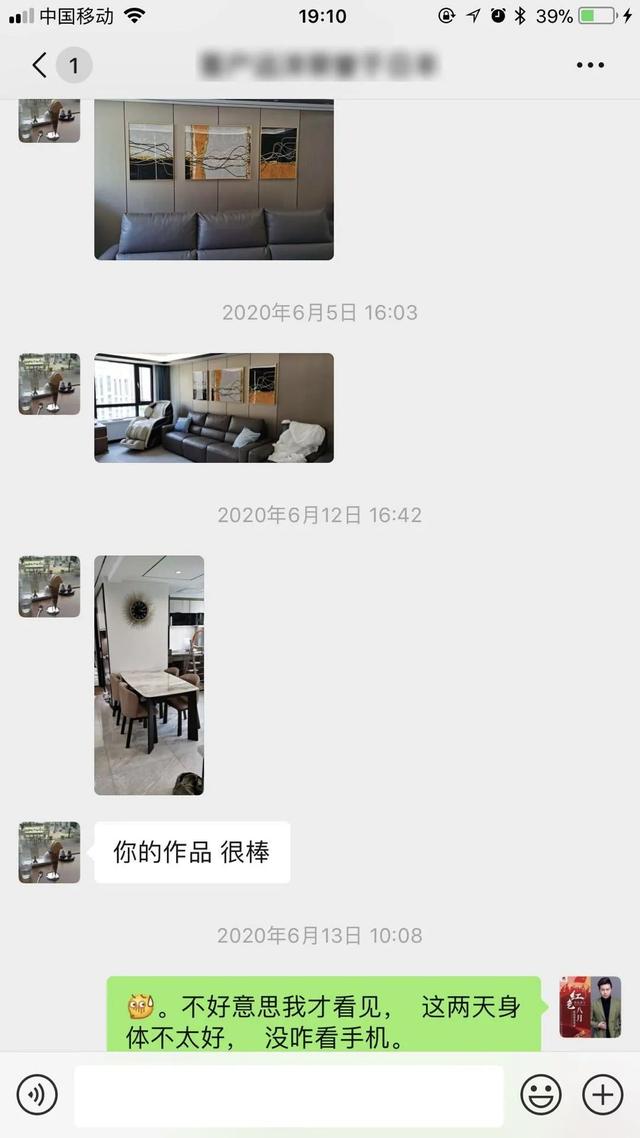
Task: Switch to voice message input
Action: coord(37,1095)
